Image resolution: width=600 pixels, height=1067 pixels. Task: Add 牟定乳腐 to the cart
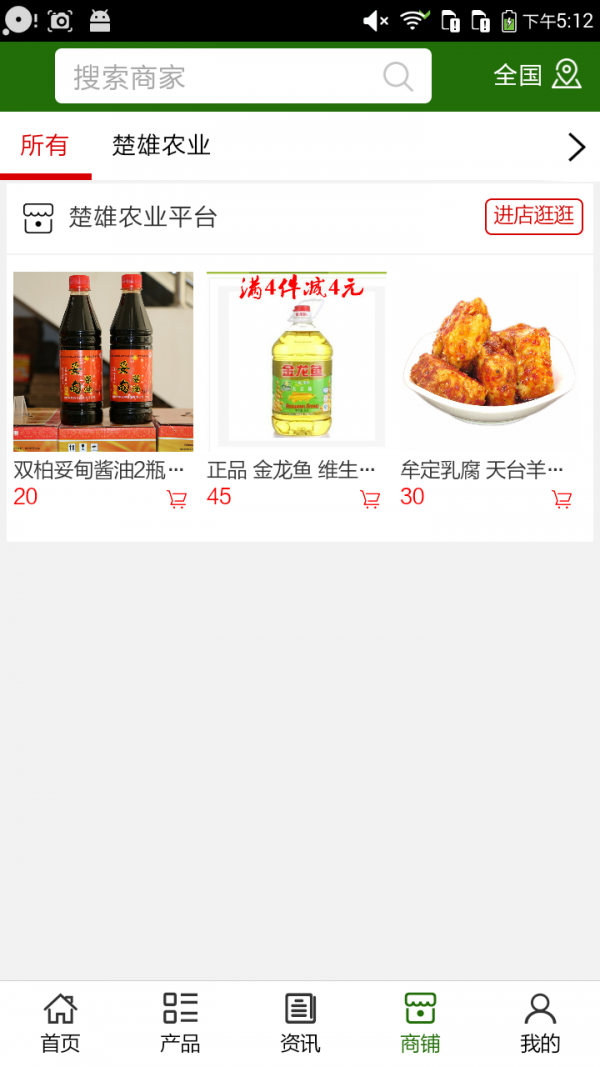tap(562, 499)
